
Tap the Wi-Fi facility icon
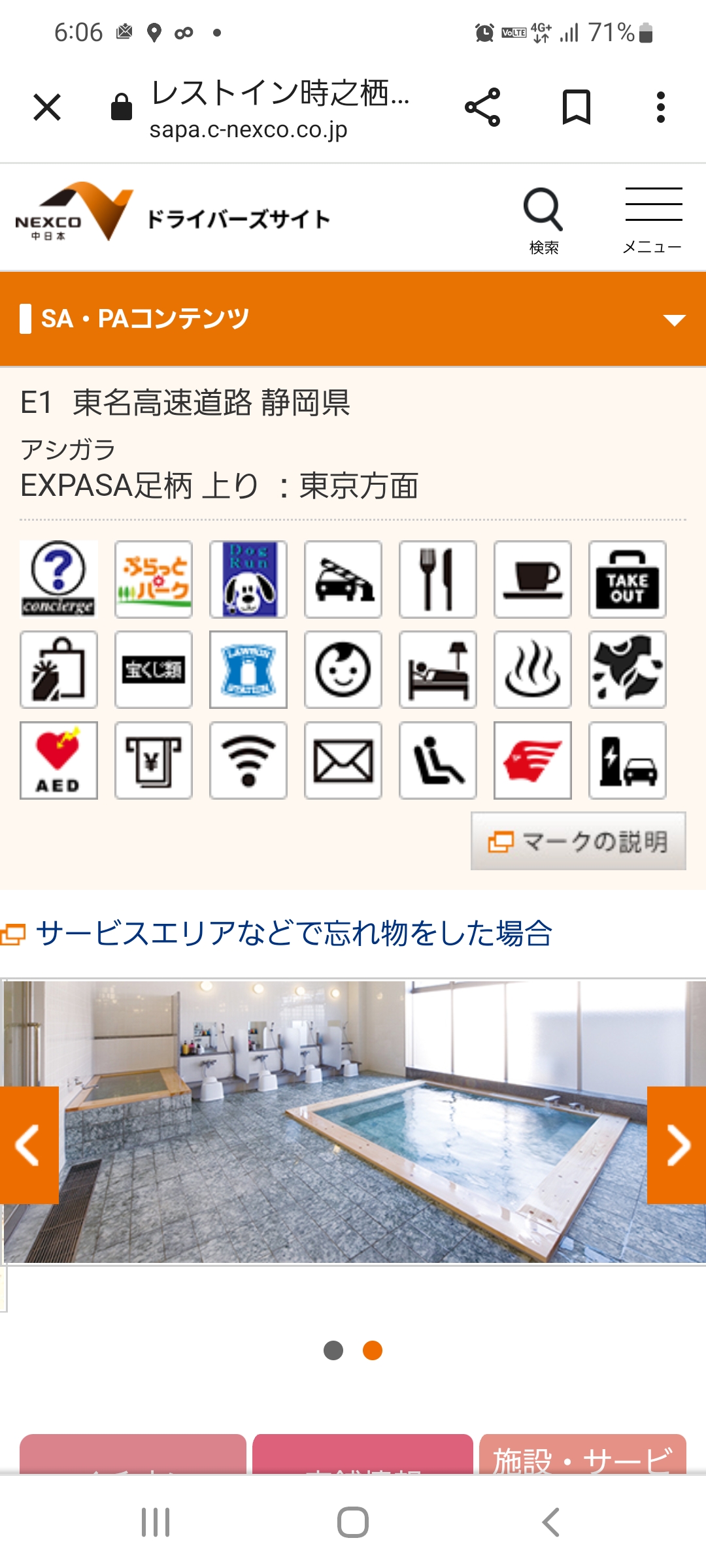coord(248,760)
